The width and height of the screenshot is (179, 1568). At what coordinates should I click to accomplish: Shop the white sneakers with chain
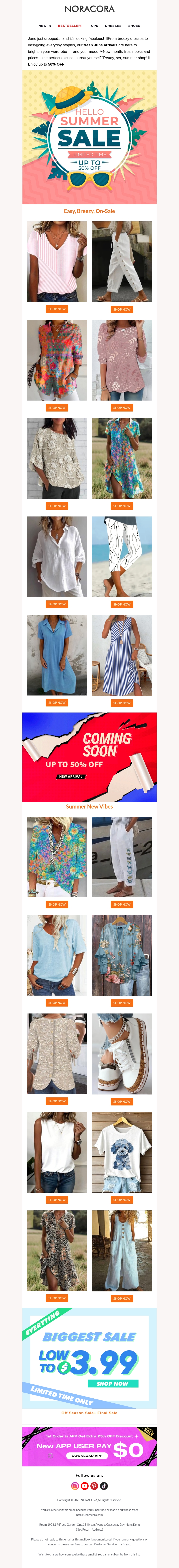click(x=122, y=1102)
